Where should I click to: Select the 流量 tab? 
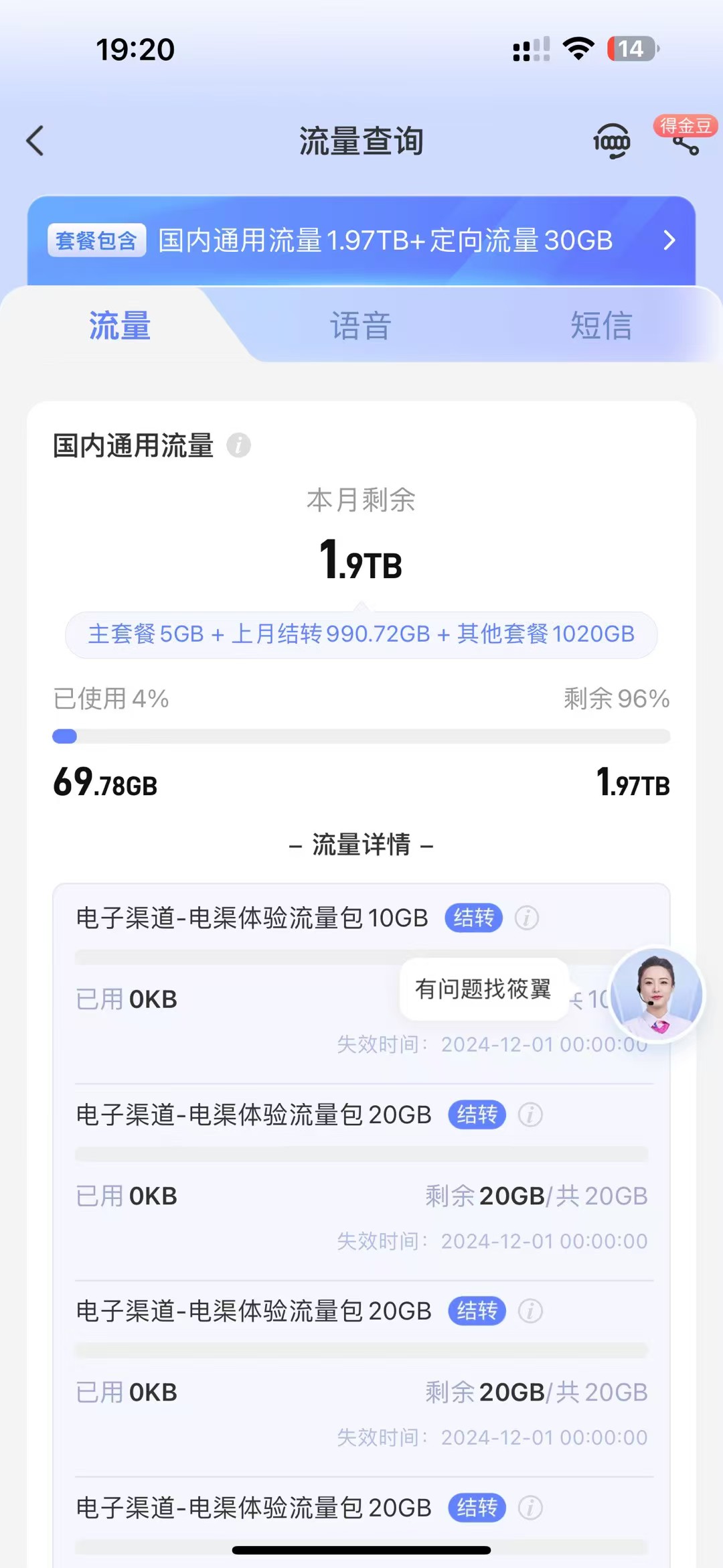click(x=120, y=326)
